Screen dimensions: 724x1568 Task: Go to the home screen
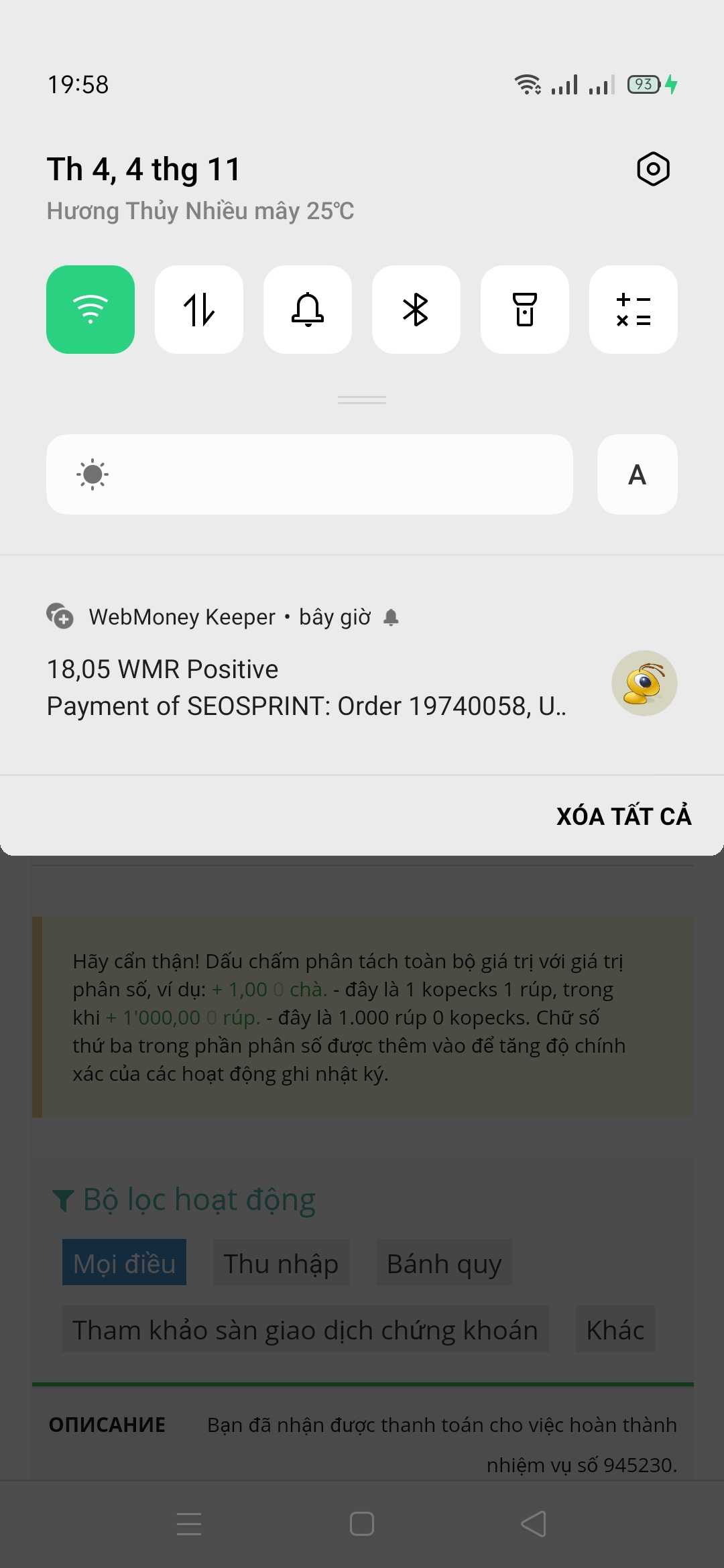(362, 1524)
